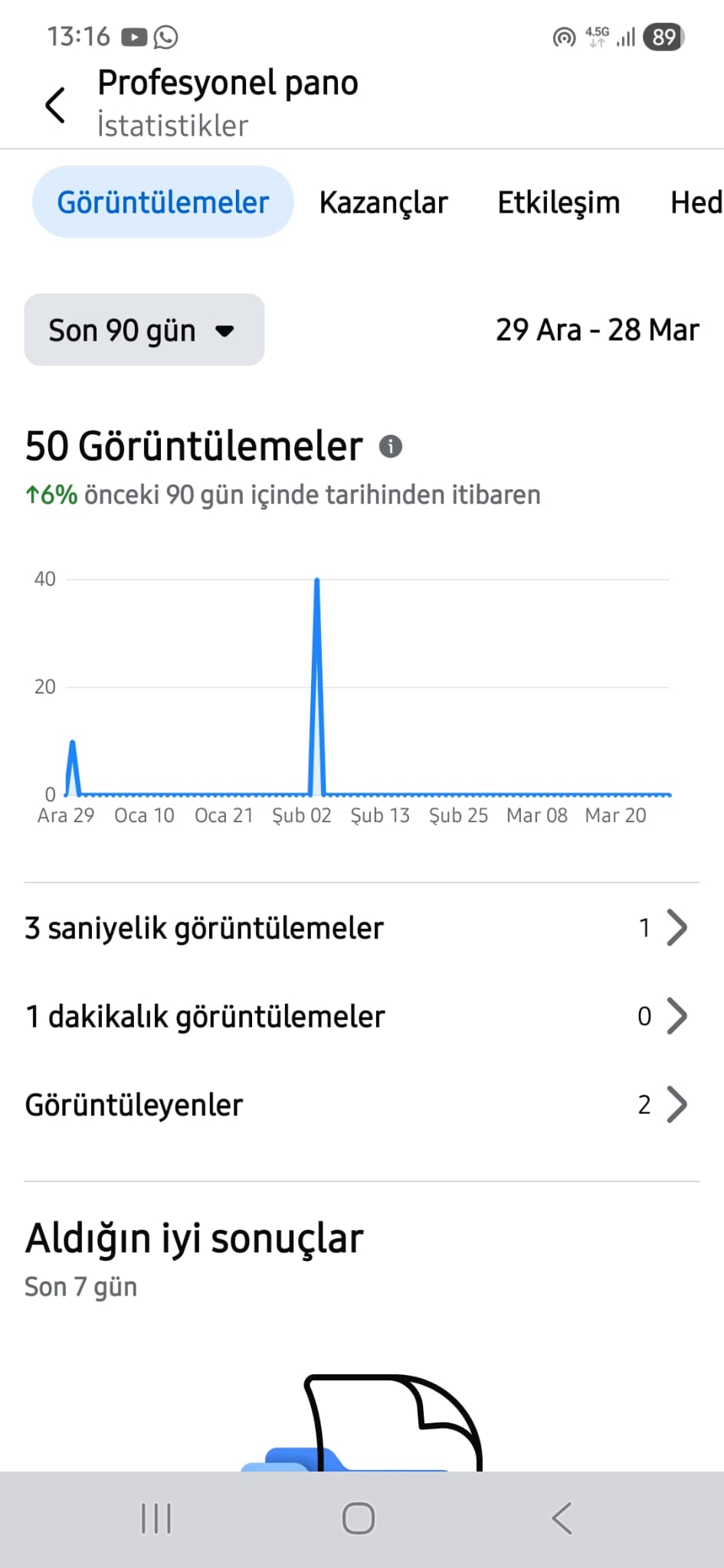Image resolution: width=724 pixels, height=1568 pixels.
Task: Open 3 saniyelik görüntülemeler details
Action: (360, 928)
